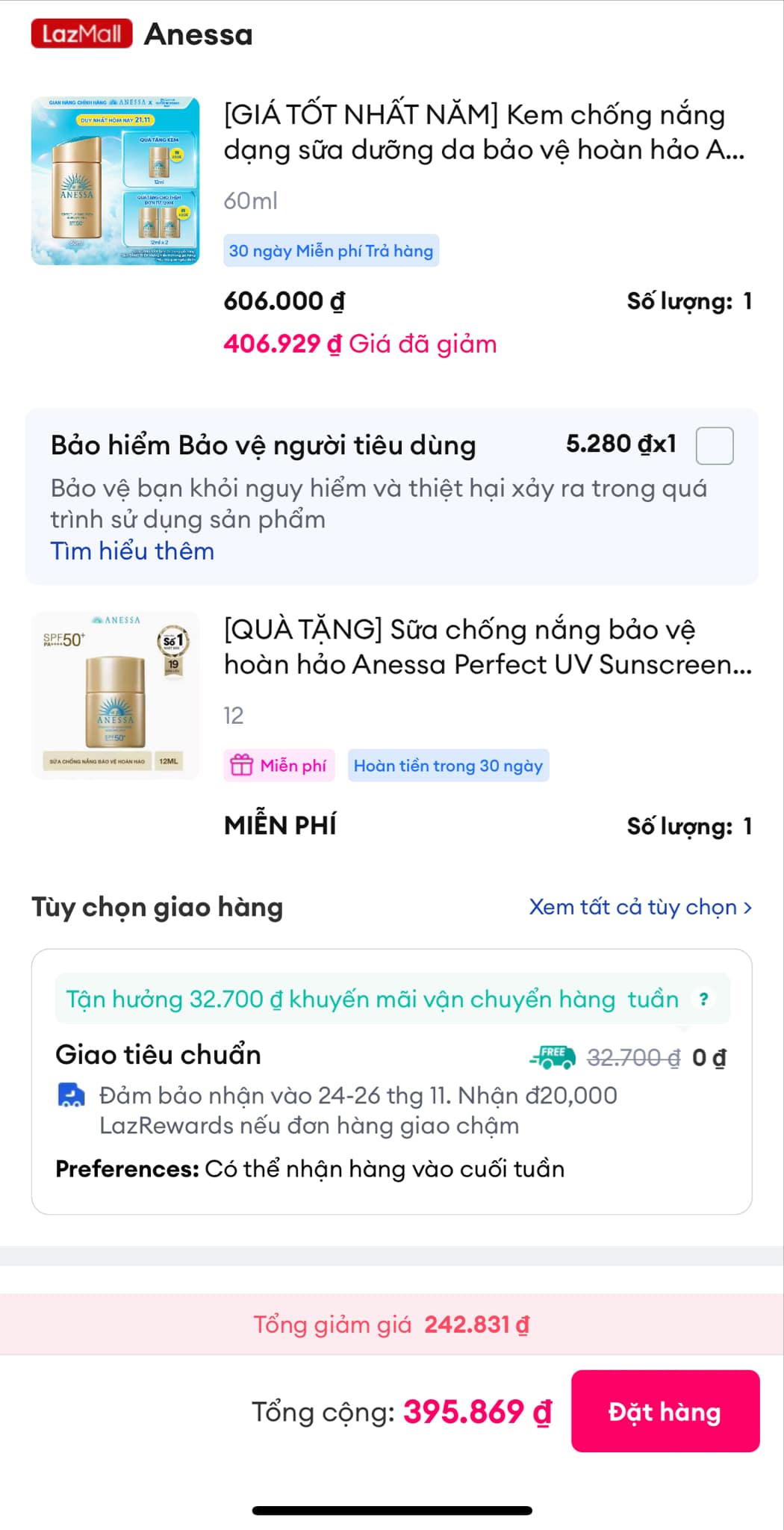
Task: Open the Tìm hiểu thêm link
Action: click(x=132, y=551)
